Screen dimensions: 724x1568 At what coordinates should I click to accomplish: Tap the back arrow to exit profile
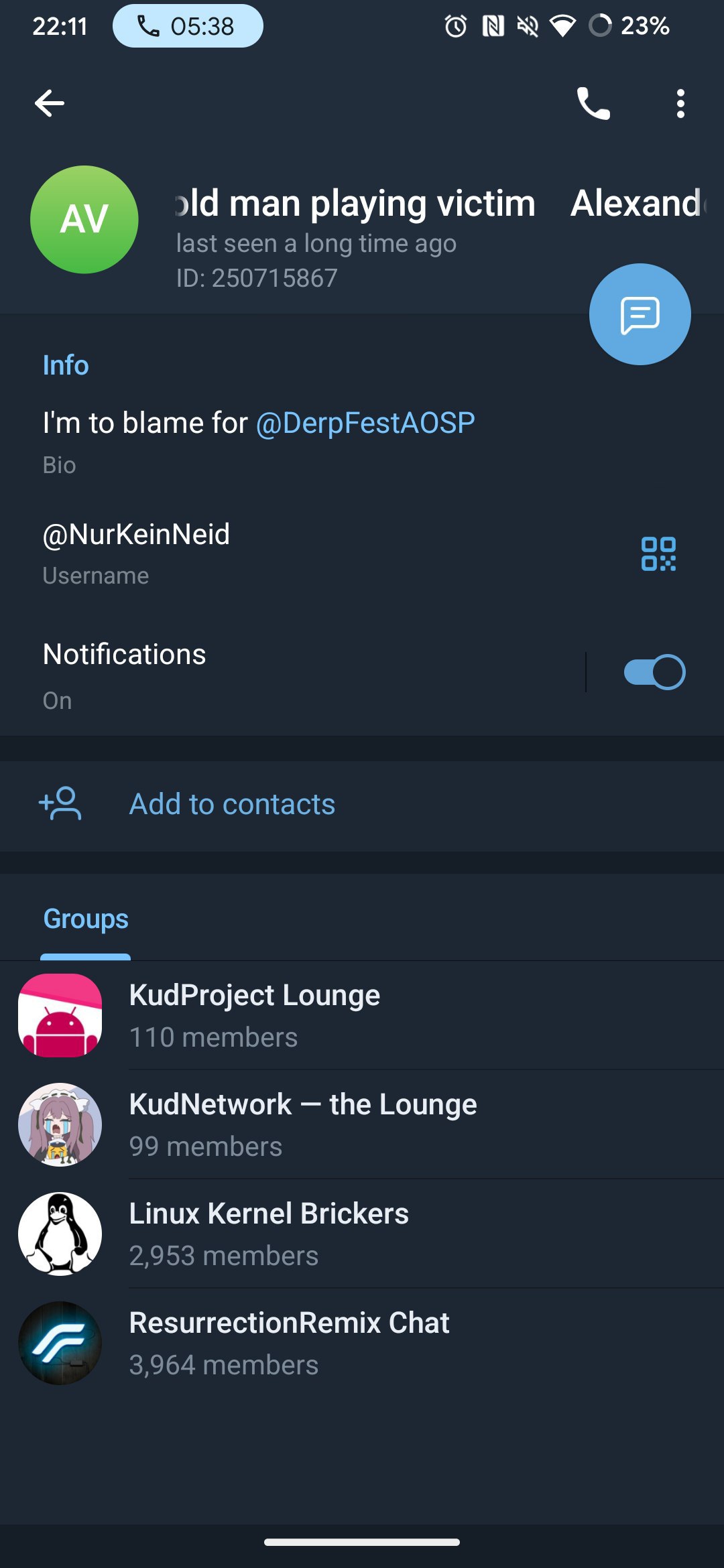tap(49, 104)
